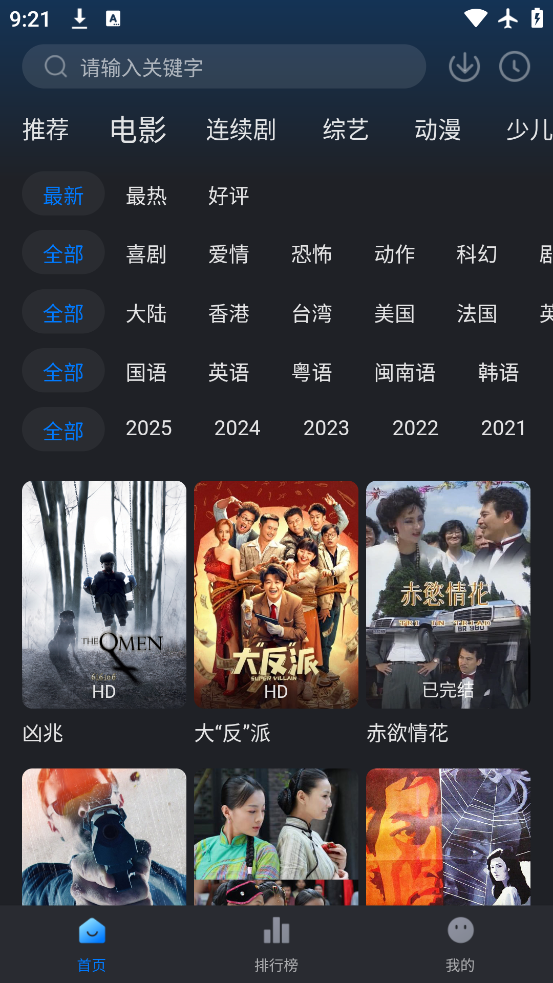Switch to the 综艺 tab
Image resolution: width=553 pixels, height=983 pixels.
coord(345,130)
